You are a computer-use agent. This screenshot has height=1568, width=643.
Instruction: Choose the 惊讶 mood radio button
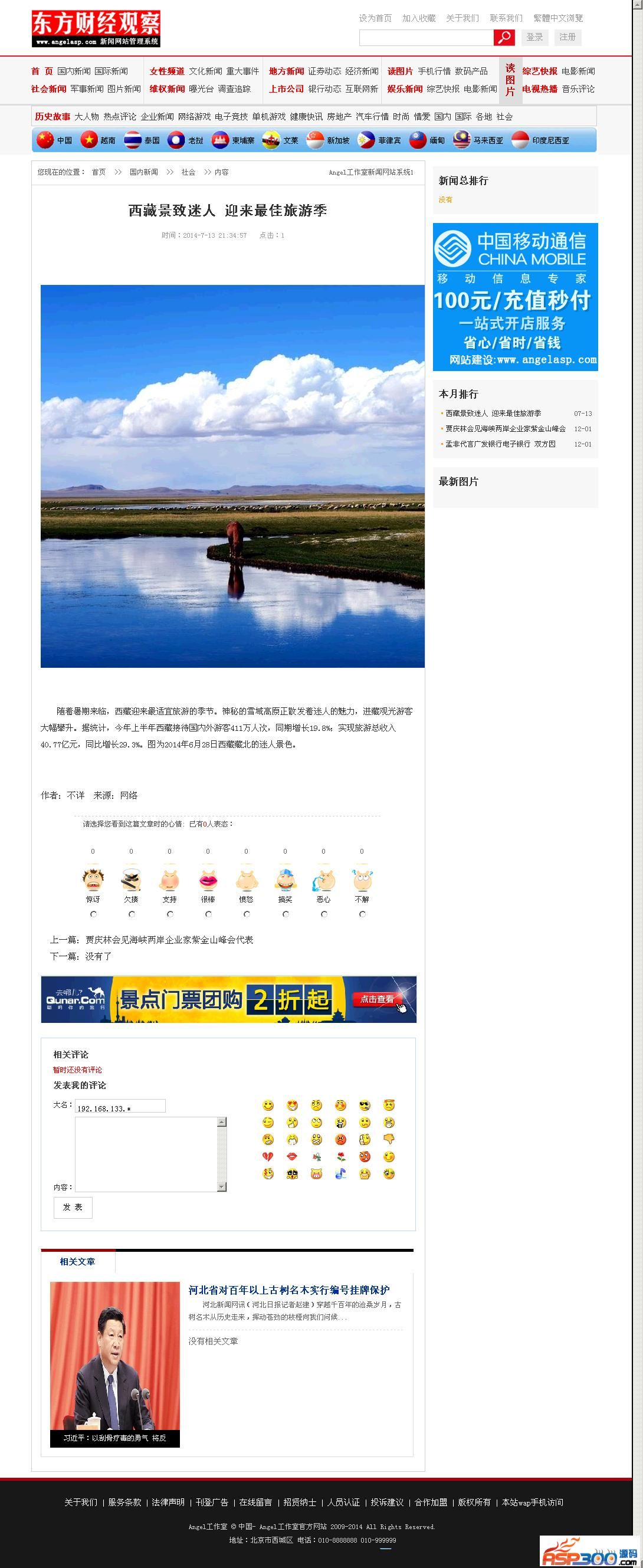[x=93, y=914]
